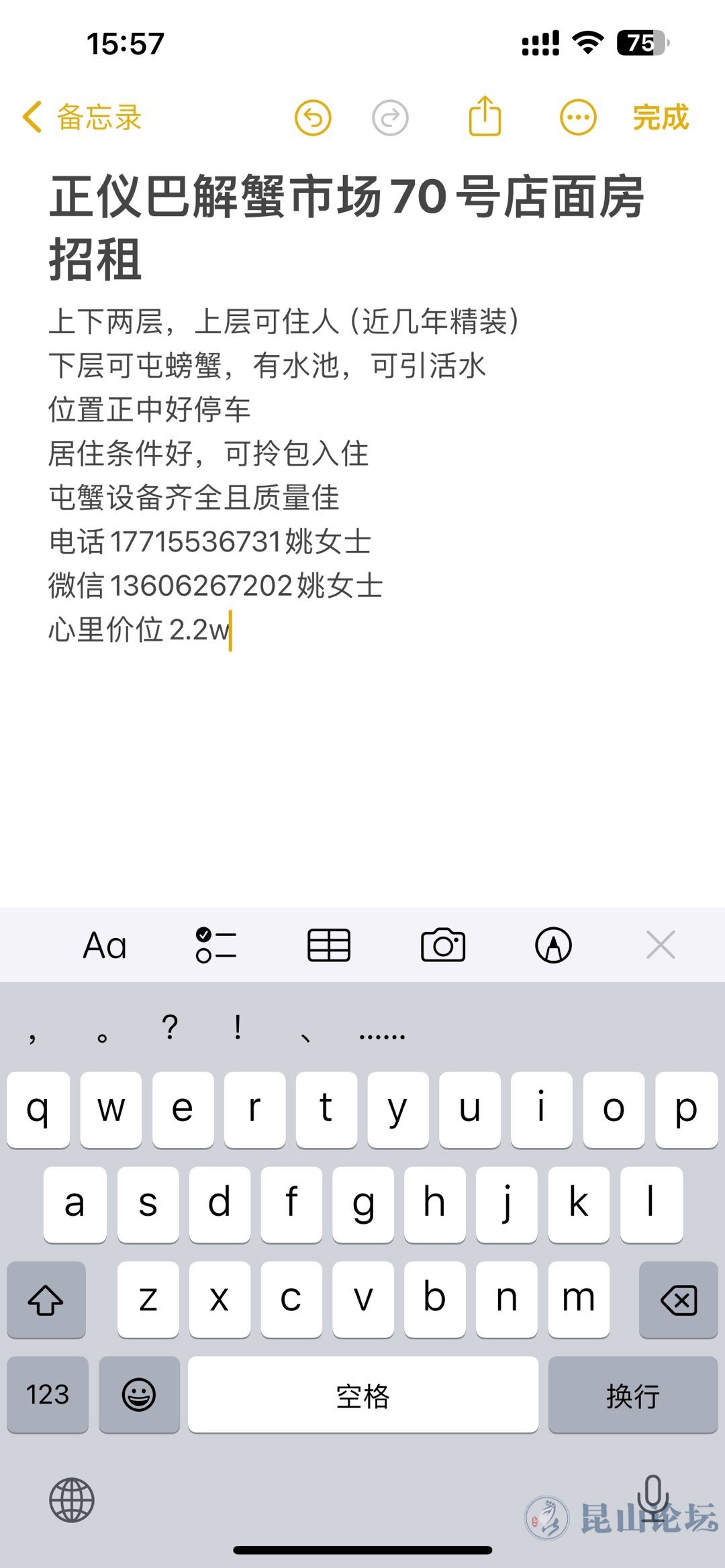The height and width of the screenshot is (1568, 725).
Task: Tap 完成 to finish editing
Action: click(661, 117)
